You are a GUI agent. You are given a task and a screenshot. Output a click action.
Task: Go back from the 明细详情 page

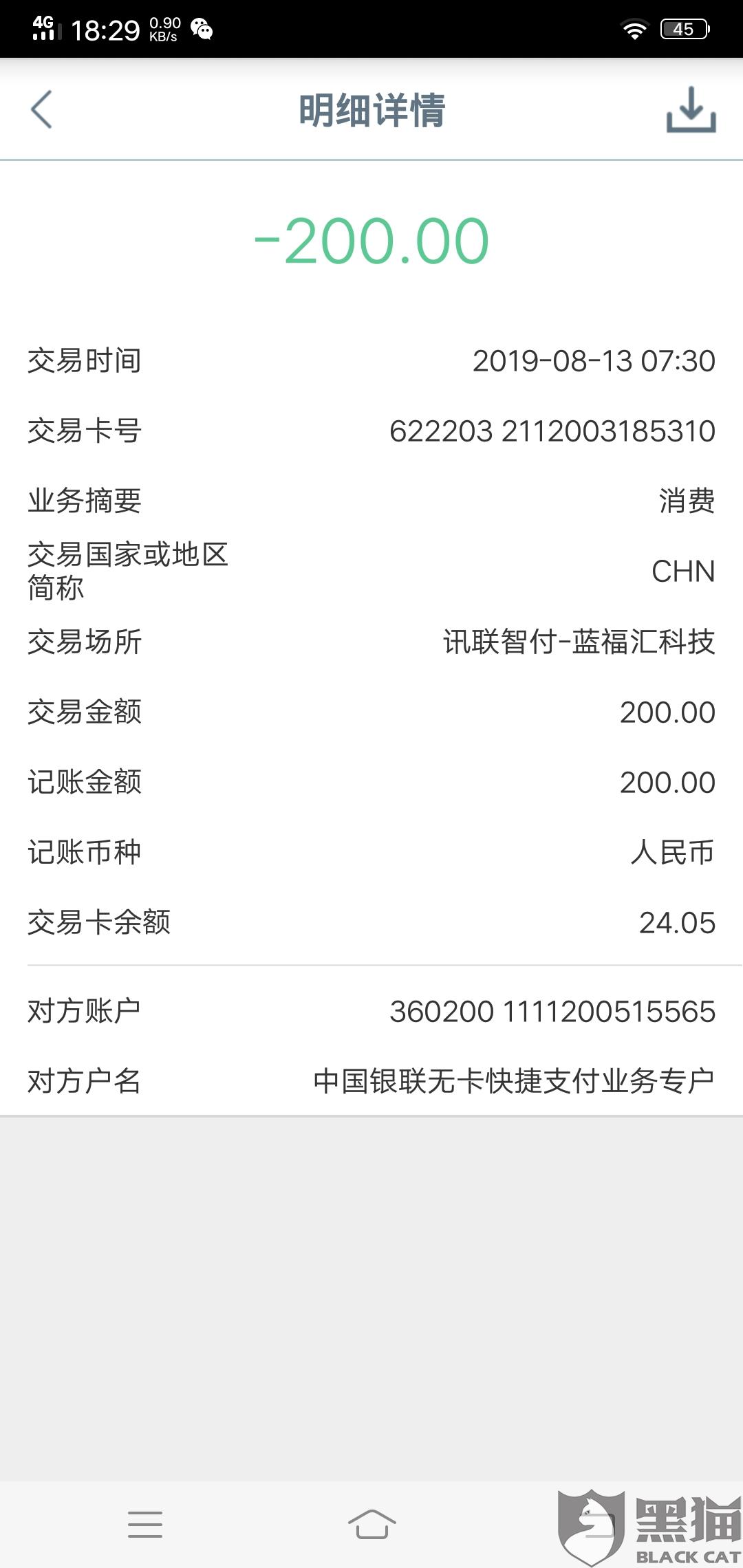(x=41, y=109)
